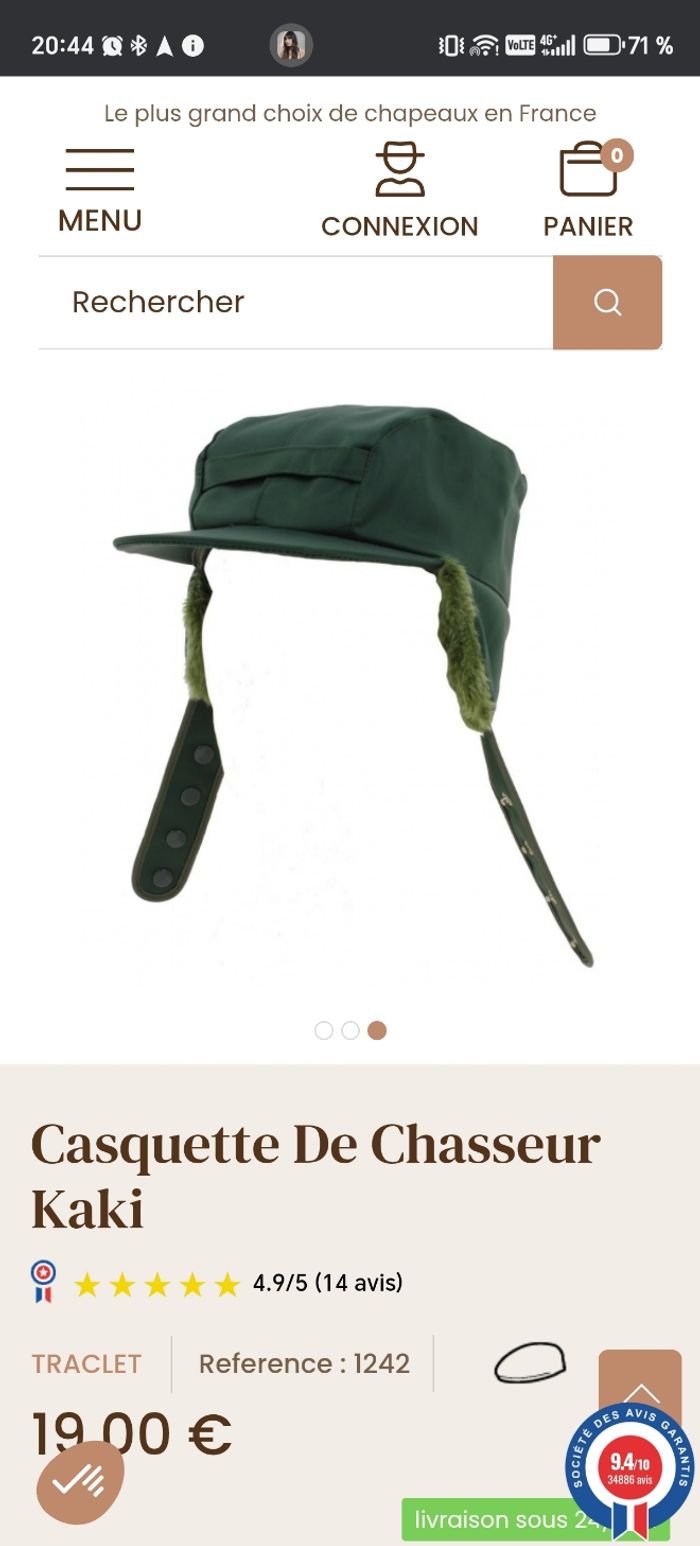This screenshot has height=1546, width=700.
Task: Select the second image indicator dot
Action: (350, 1030)
